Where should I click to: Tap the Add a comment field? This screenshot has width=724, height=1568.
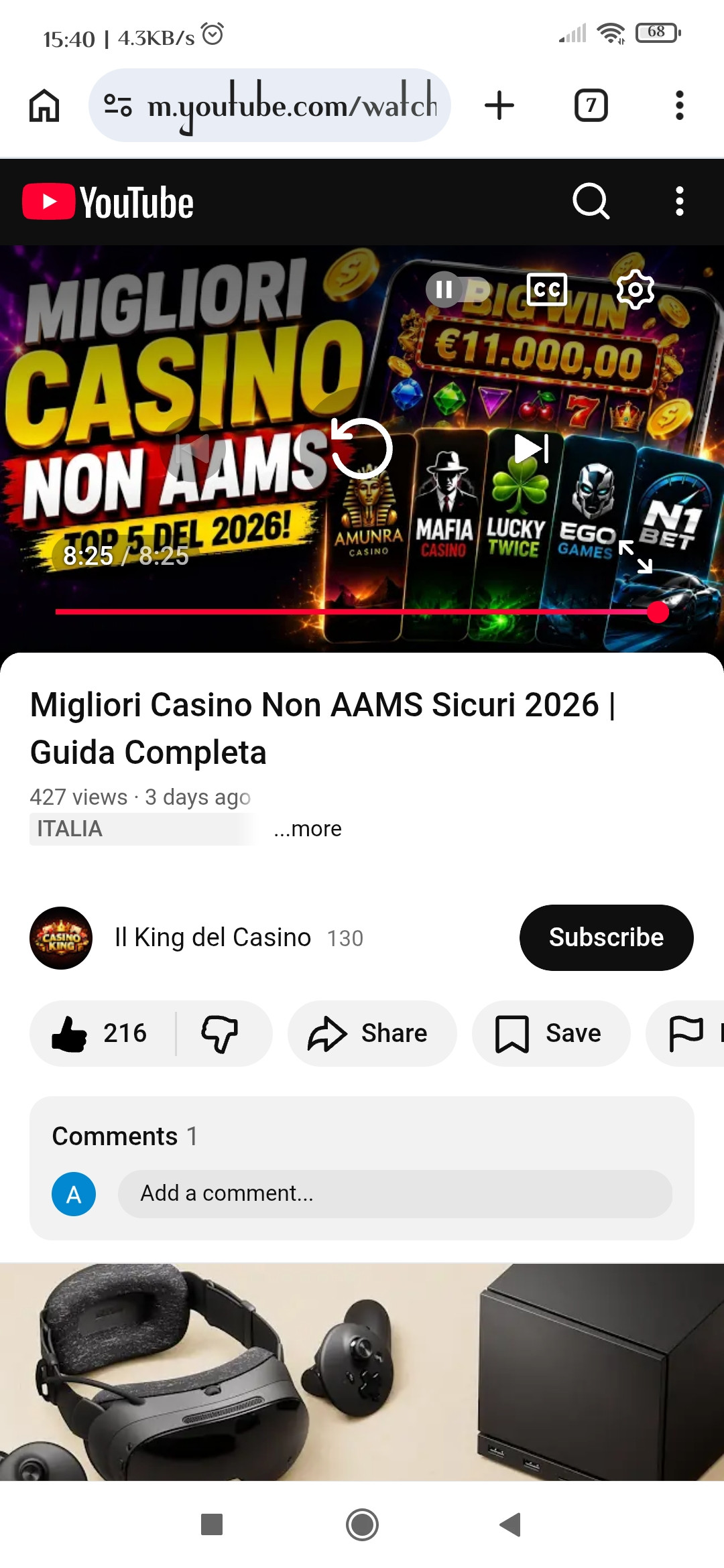[395, 1193]
